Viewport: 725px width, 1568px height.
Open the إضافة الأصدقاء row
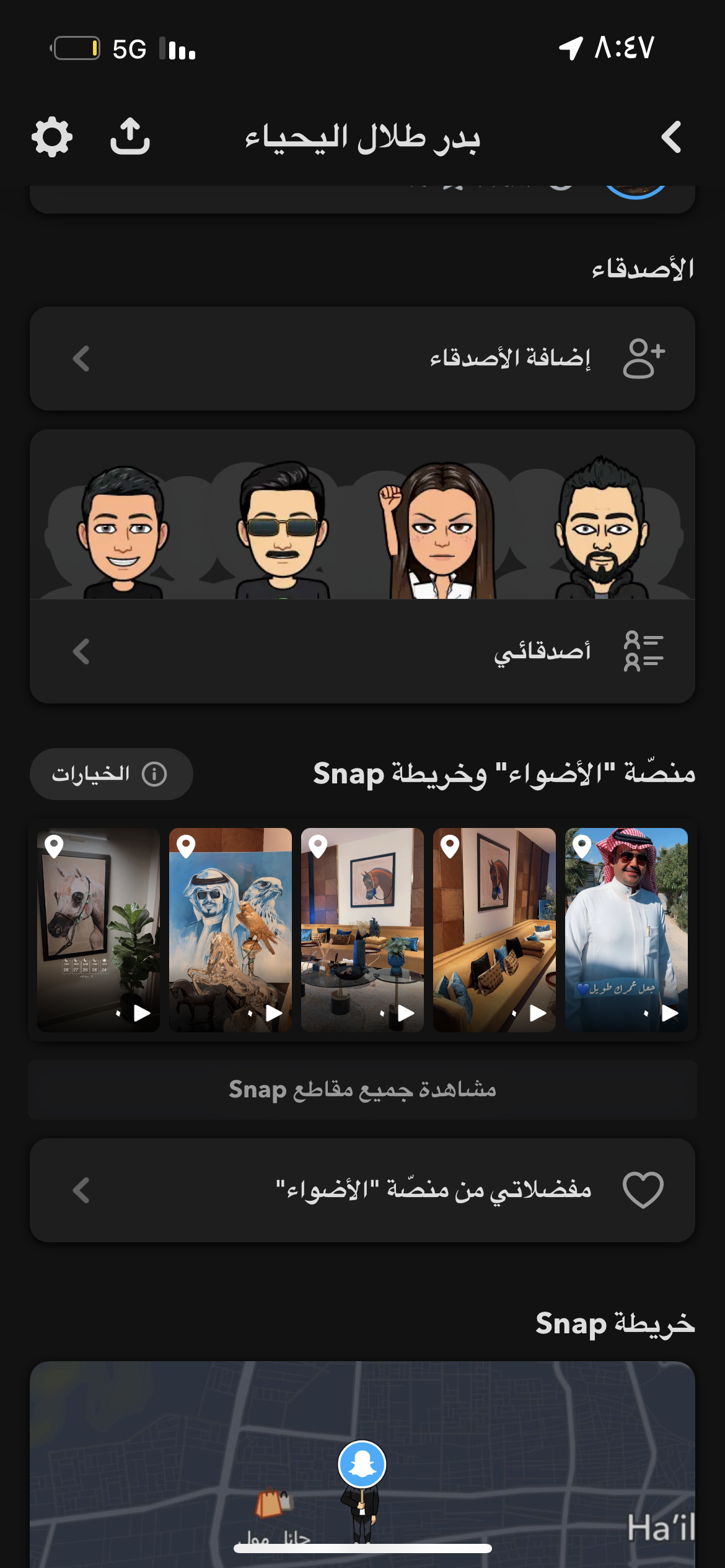pyautogui.click(x=362, y=359)
